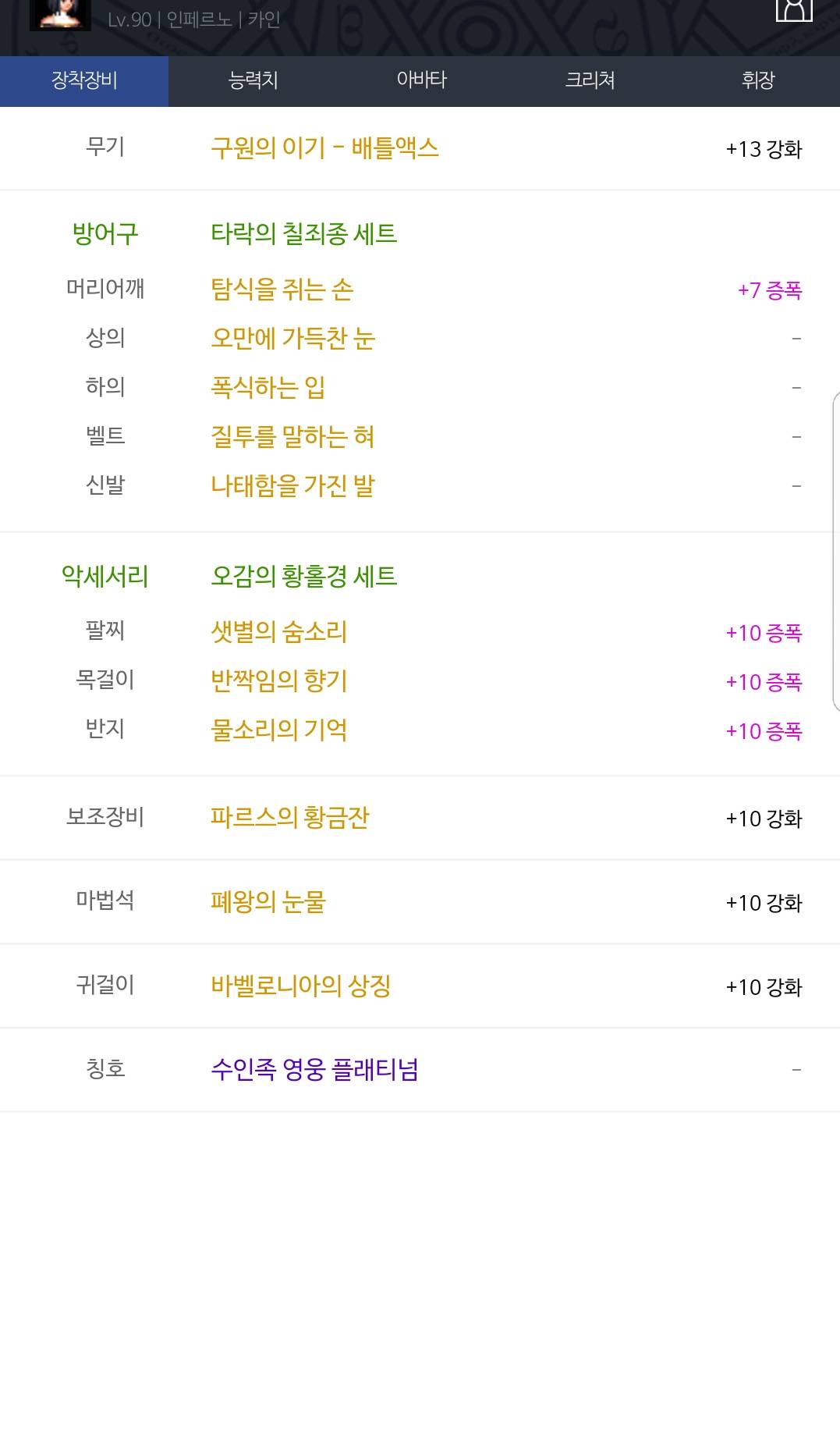The height and width of the screenshot is (1446, 840).
Task: Open the profile icon at top right
Action: (794, 9)
